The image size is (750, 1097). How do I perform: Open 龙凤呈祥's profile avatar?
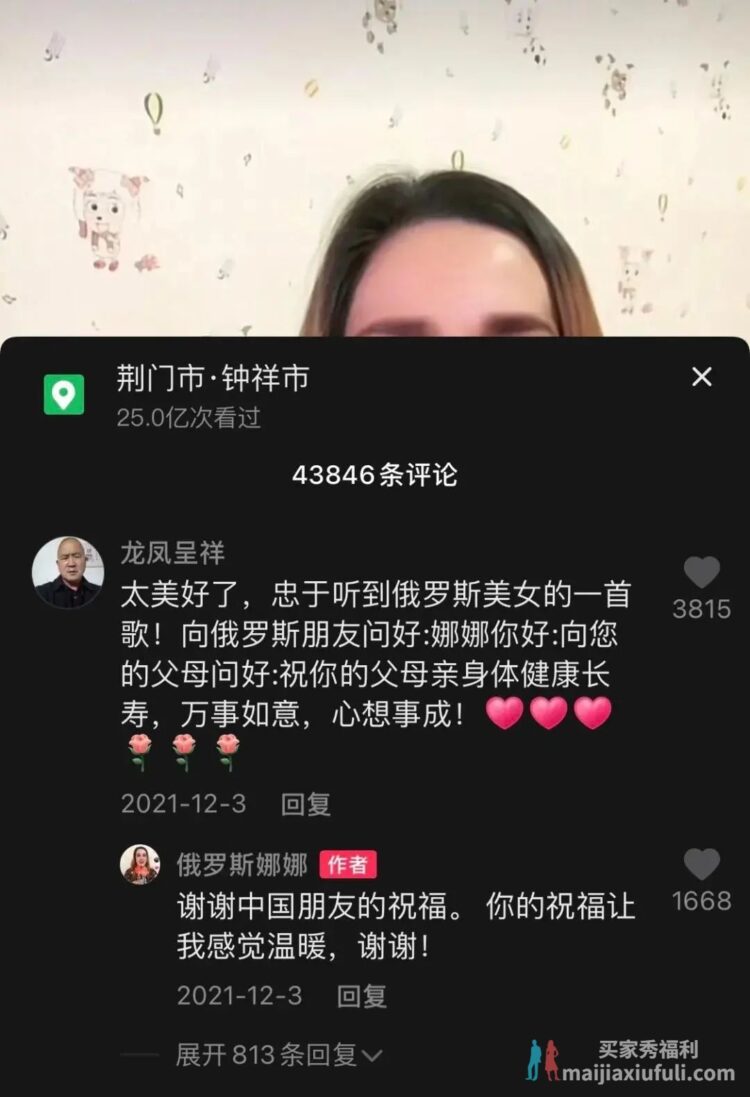pos(67,572)
